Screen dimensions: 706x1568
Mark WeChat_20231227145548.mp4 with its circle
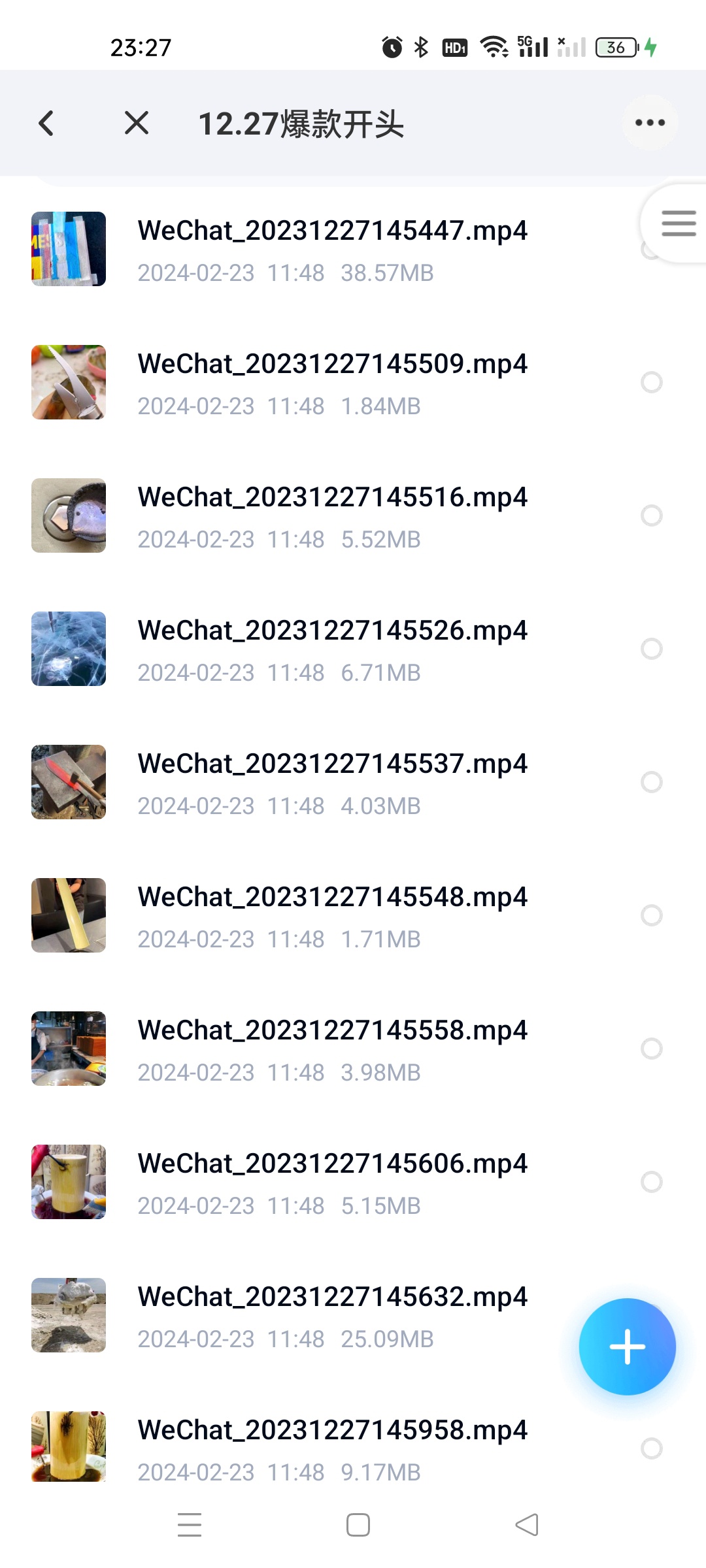652,915
